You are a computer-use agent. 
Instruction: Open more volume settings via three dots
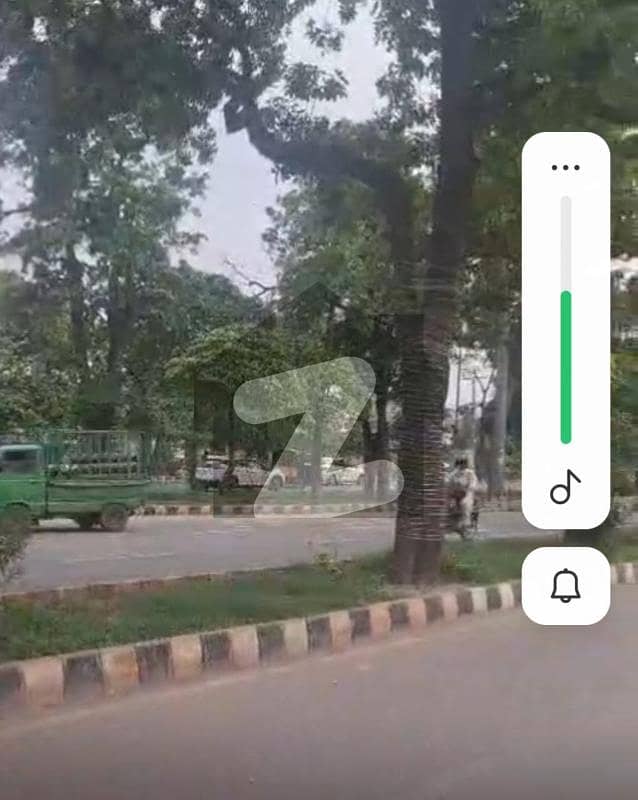565,167
